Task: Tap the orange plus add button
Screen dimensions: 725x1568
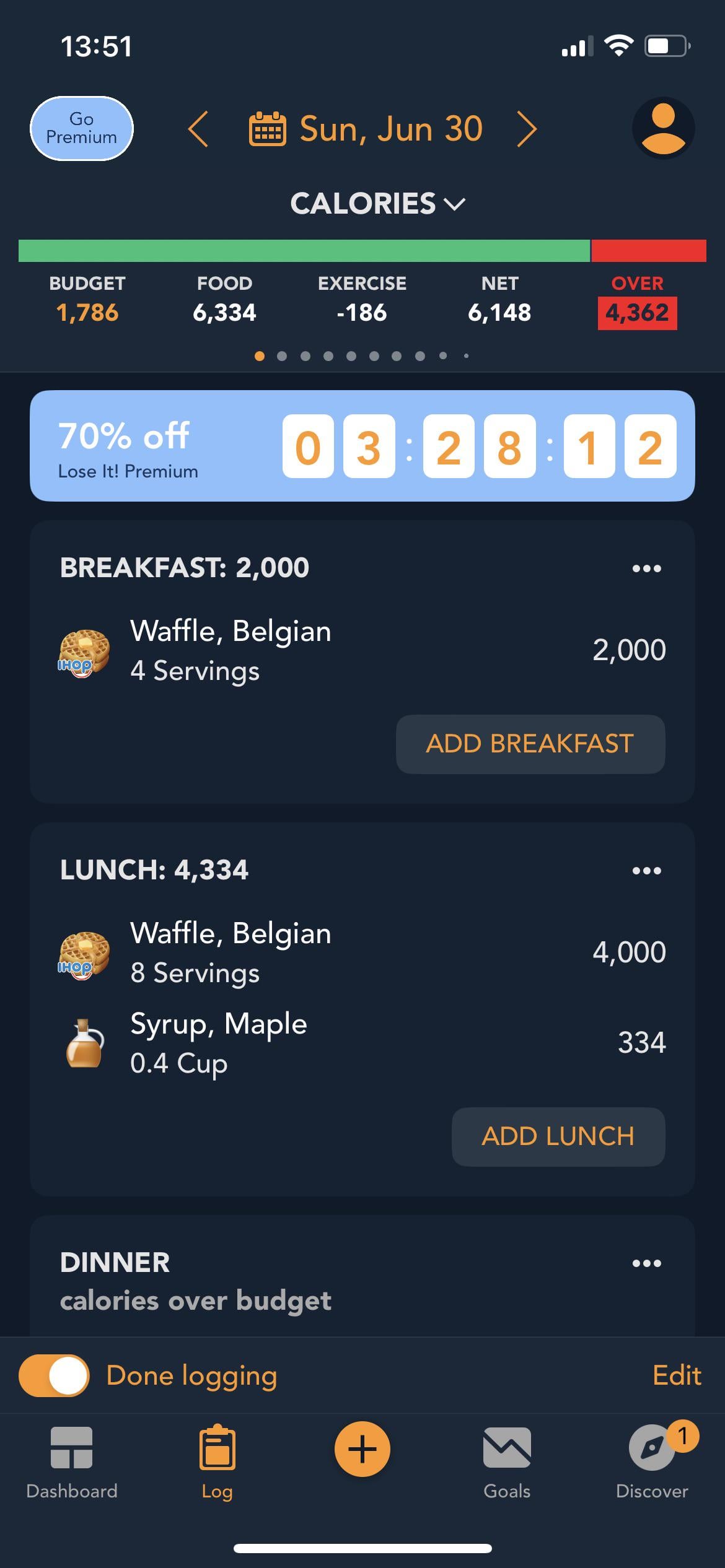Action: click(362, 1449)
